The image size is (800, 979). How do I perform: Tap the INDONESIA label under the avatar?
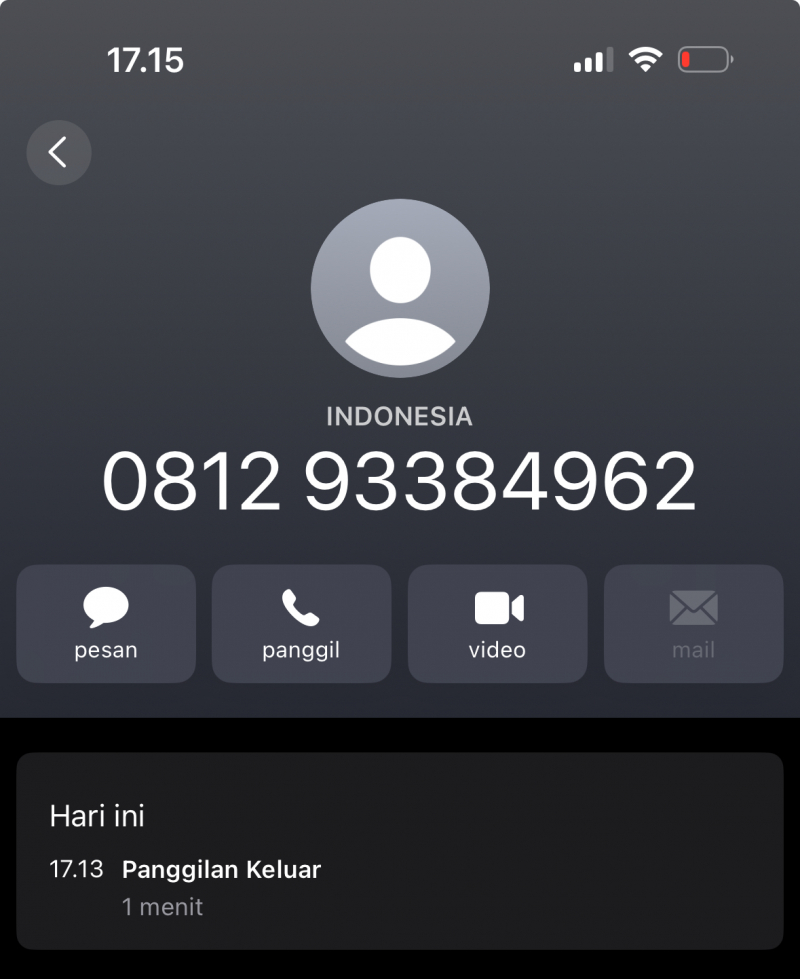coord(400,417)
